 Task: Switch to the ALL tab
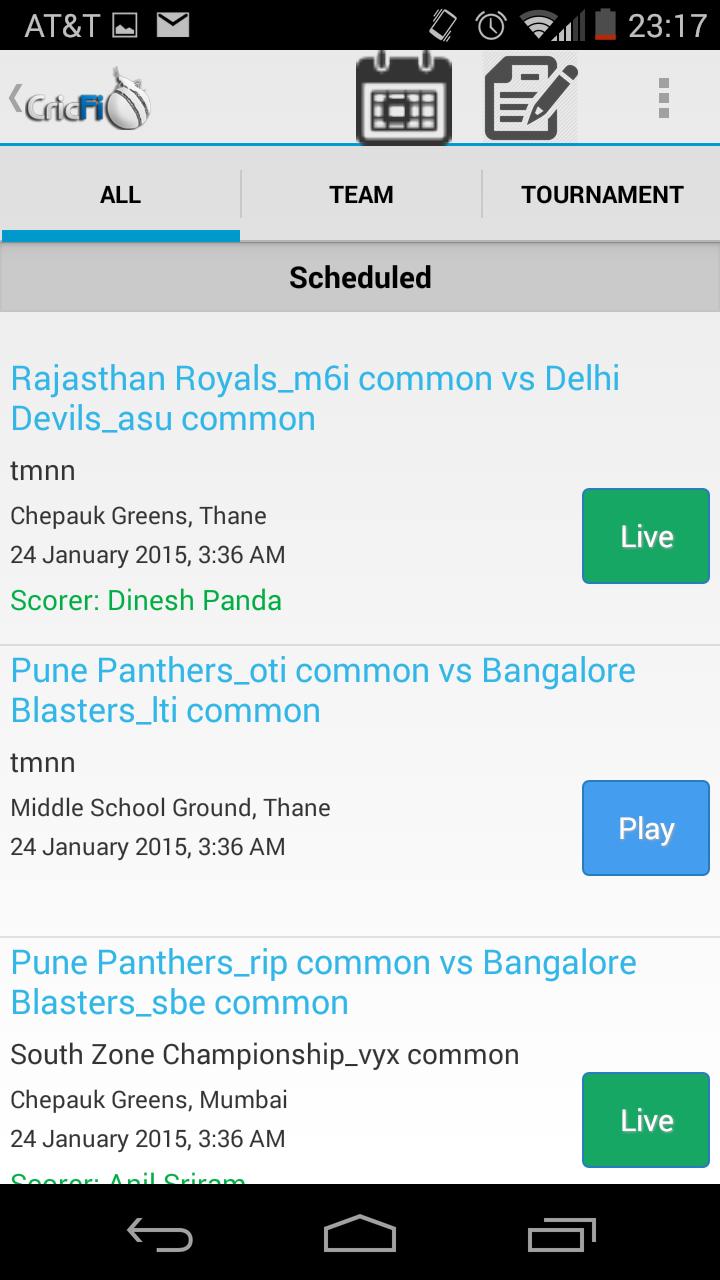(121, 195)
